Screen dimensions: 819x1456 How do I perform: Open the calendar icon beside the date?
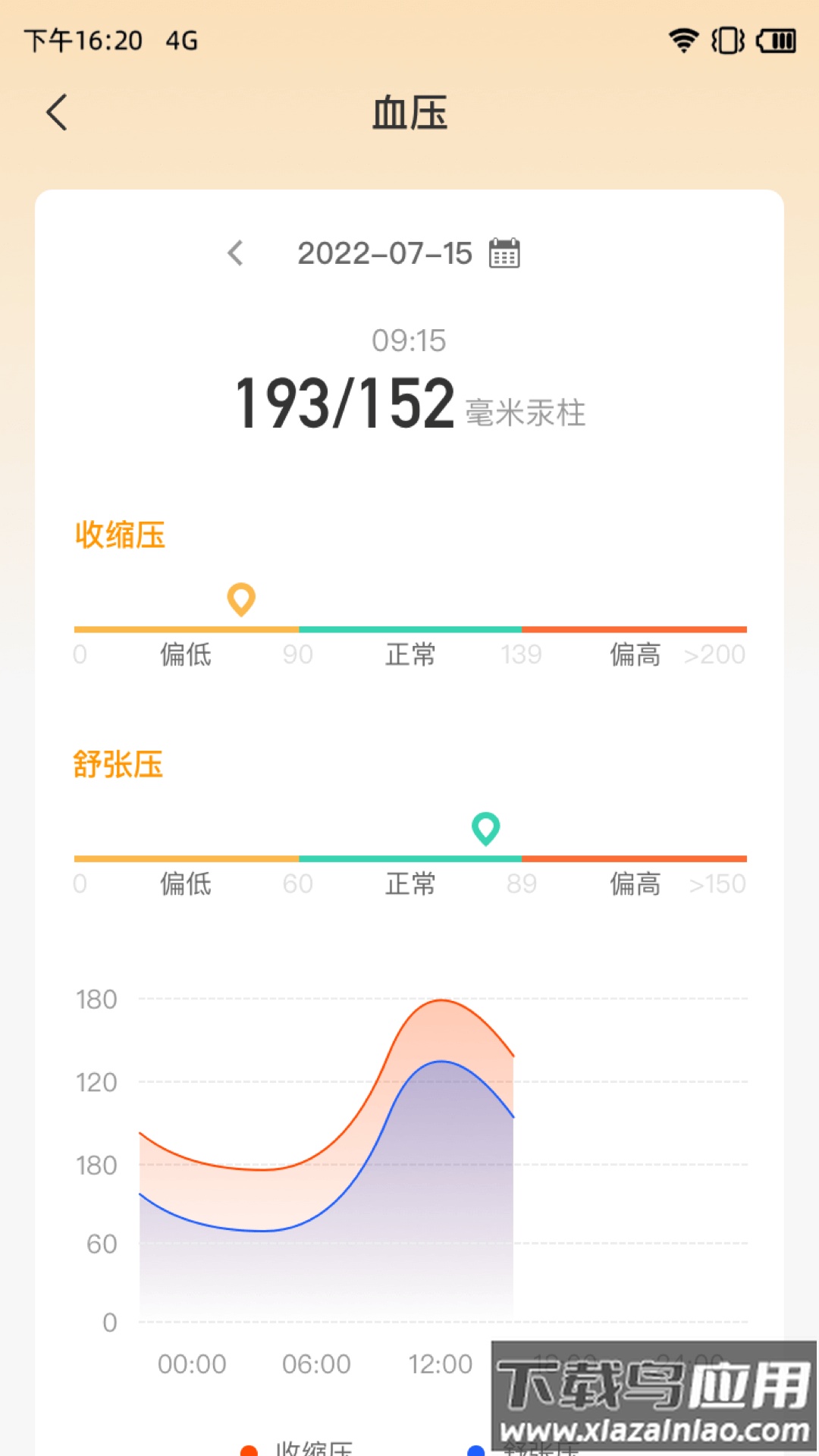coord(503,254)
